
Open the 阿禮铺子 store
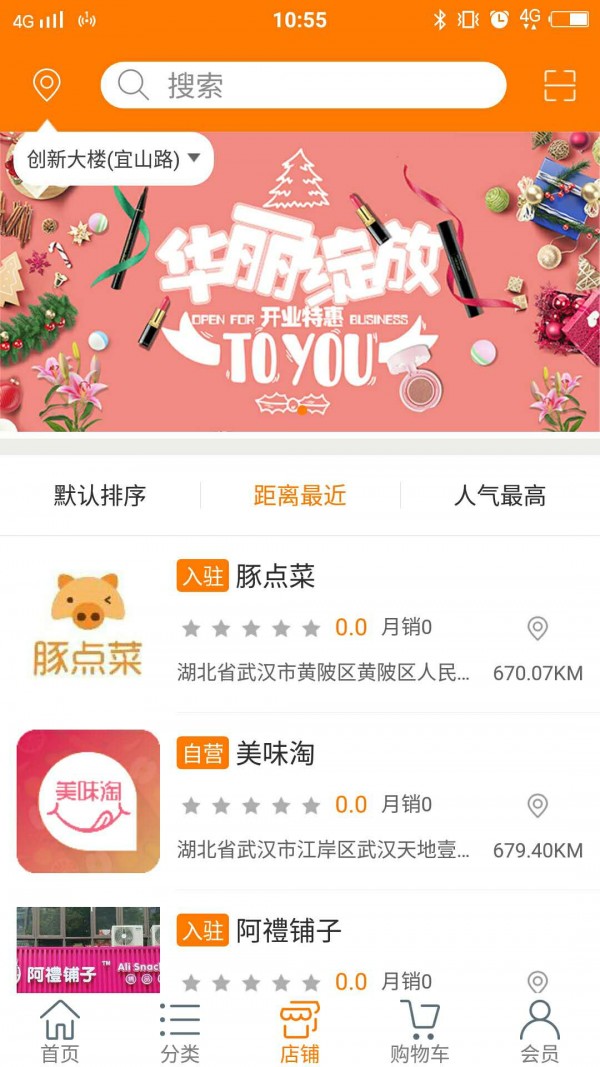click(288, 931)
